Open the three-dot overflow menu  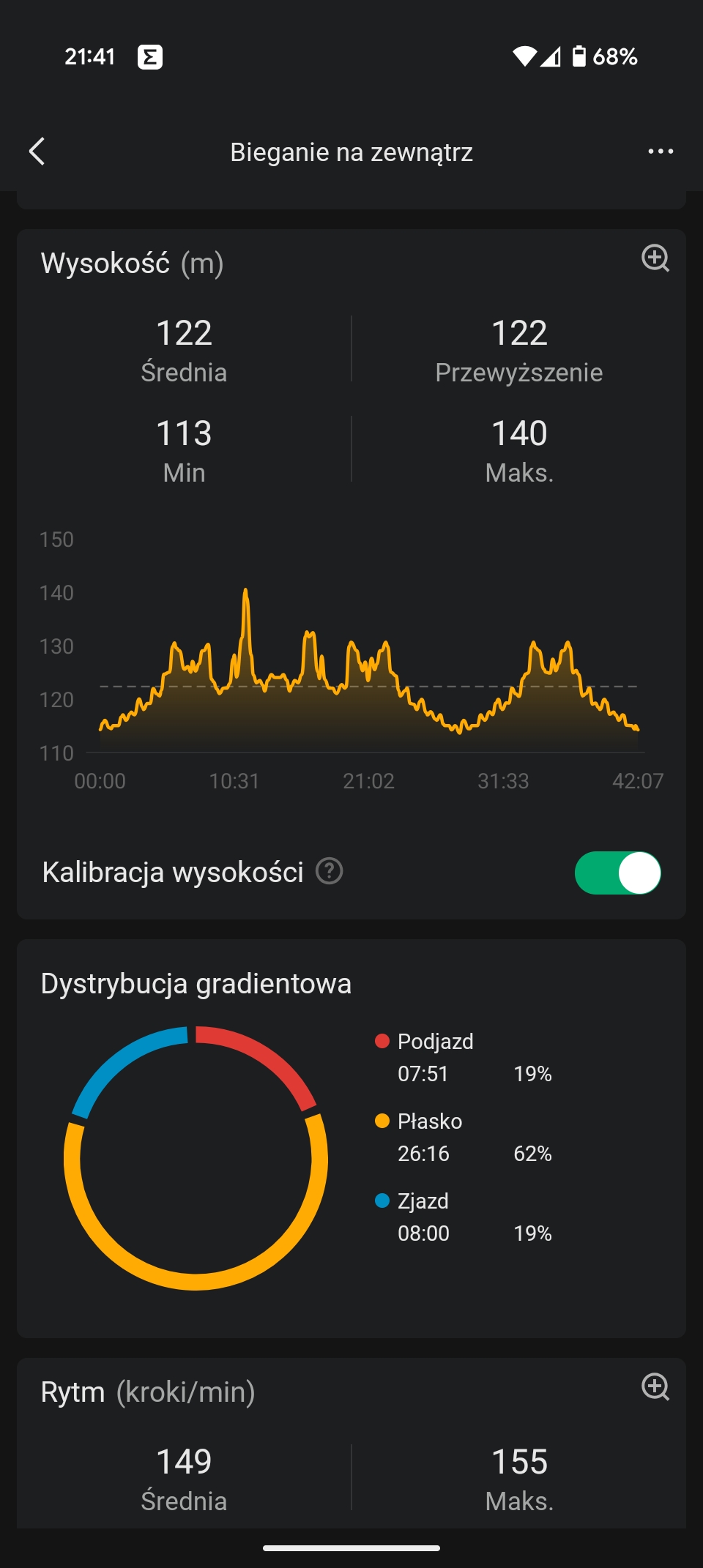coord(661,152)
